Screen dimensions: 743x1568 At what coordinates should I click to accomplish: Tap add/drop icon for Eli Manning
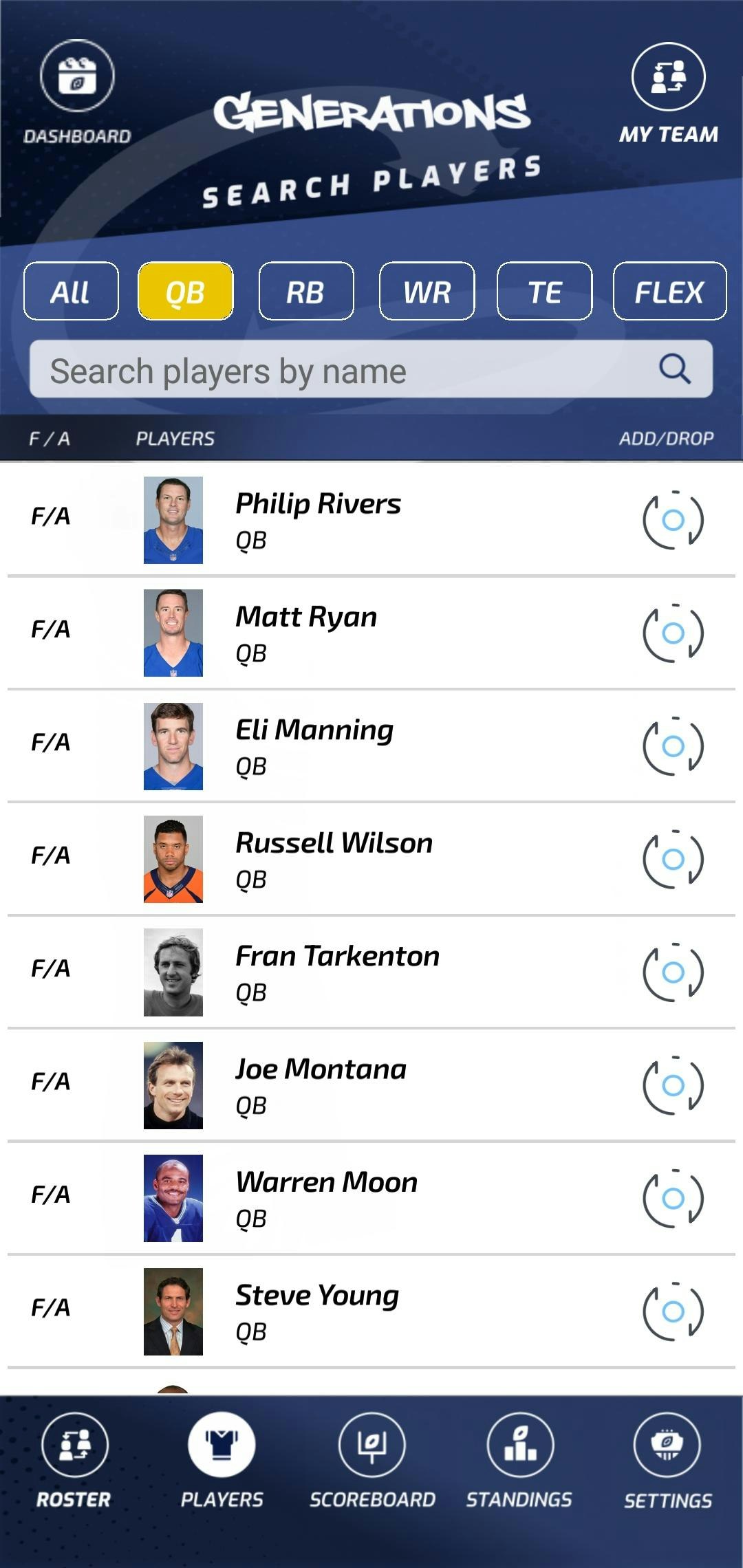pos(673,746)
